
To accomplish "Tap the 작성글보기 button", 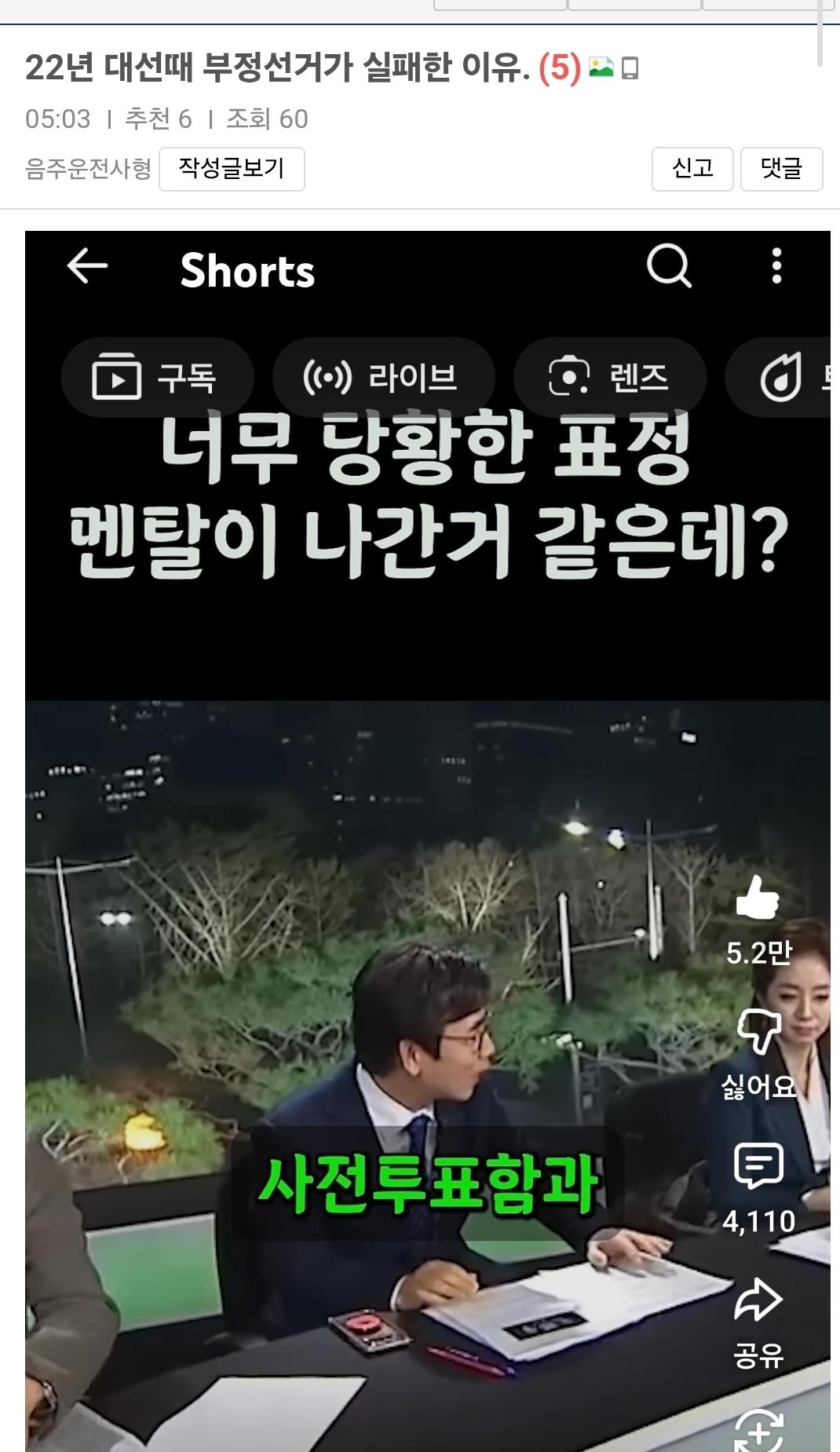I will pyautogui.click(x=232, y=169).
